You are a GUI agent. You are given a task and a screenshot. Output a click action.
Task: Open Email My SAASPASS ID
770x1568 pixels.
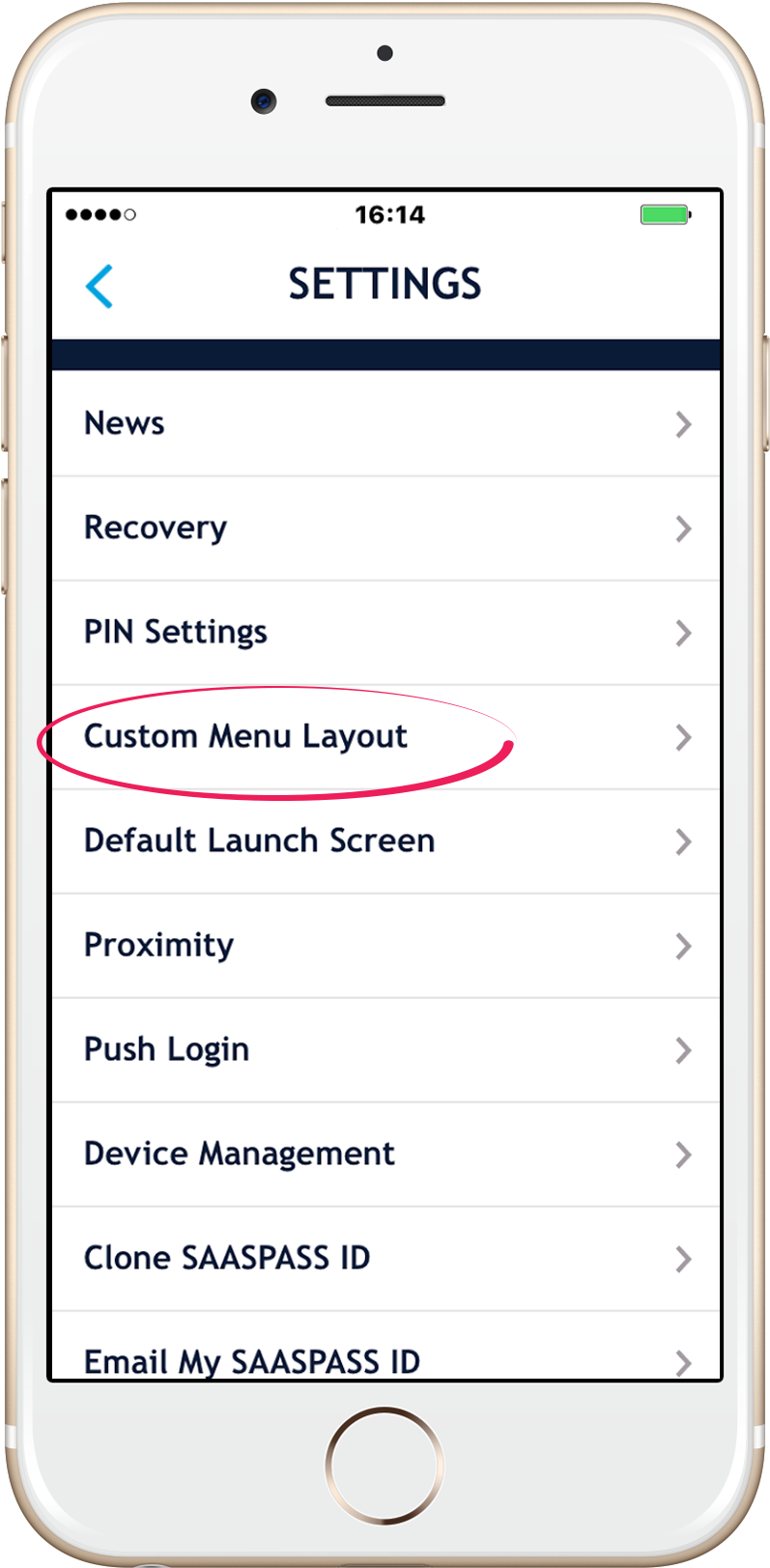click(x=385, y=1357)
